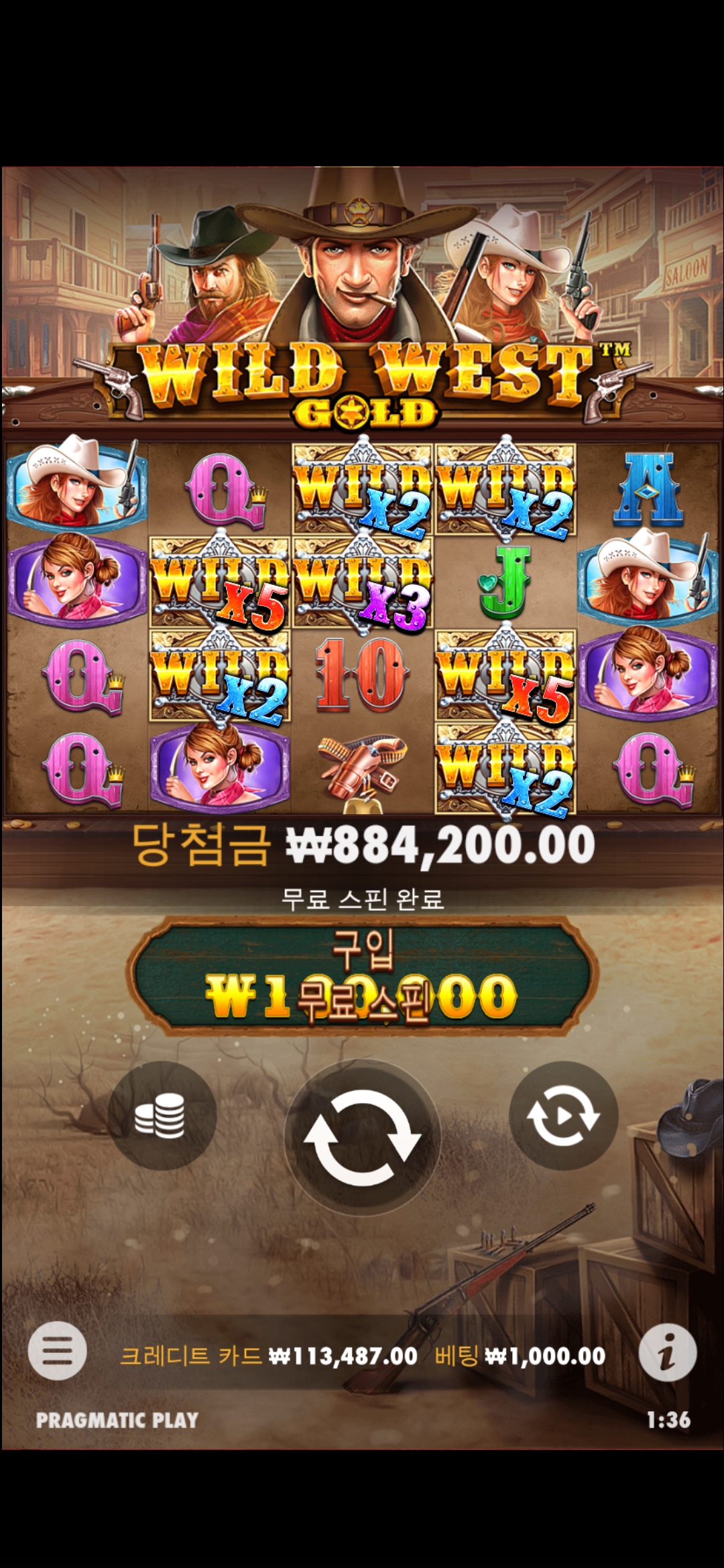Buy free spins with the 구입 button

(x=362, y=976)
